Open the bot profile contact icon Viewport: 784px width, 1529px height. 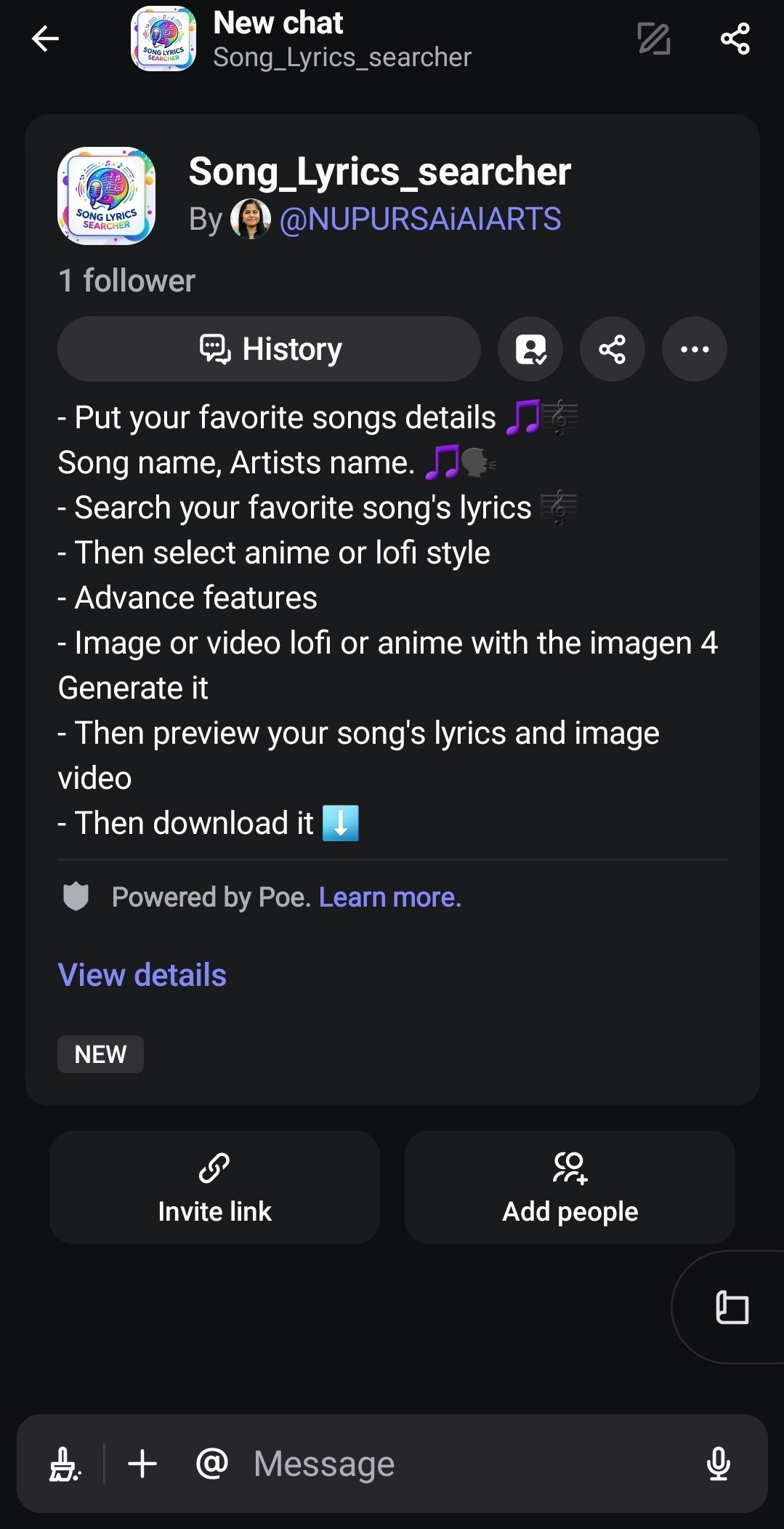[530, 349]
